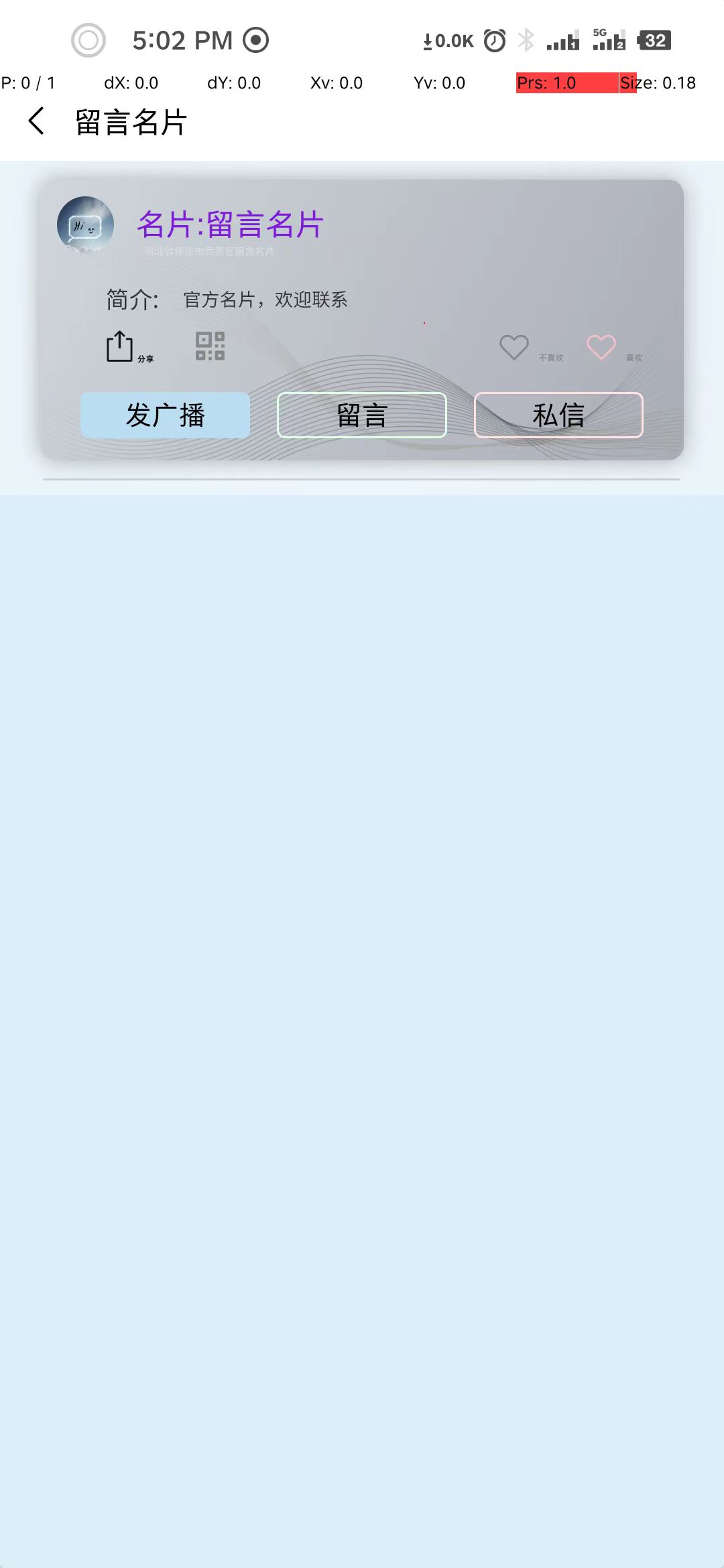Toggle the 喜欢 (like) heart
The height and width of the screenshot is (1568, 724).
point(602,347)
